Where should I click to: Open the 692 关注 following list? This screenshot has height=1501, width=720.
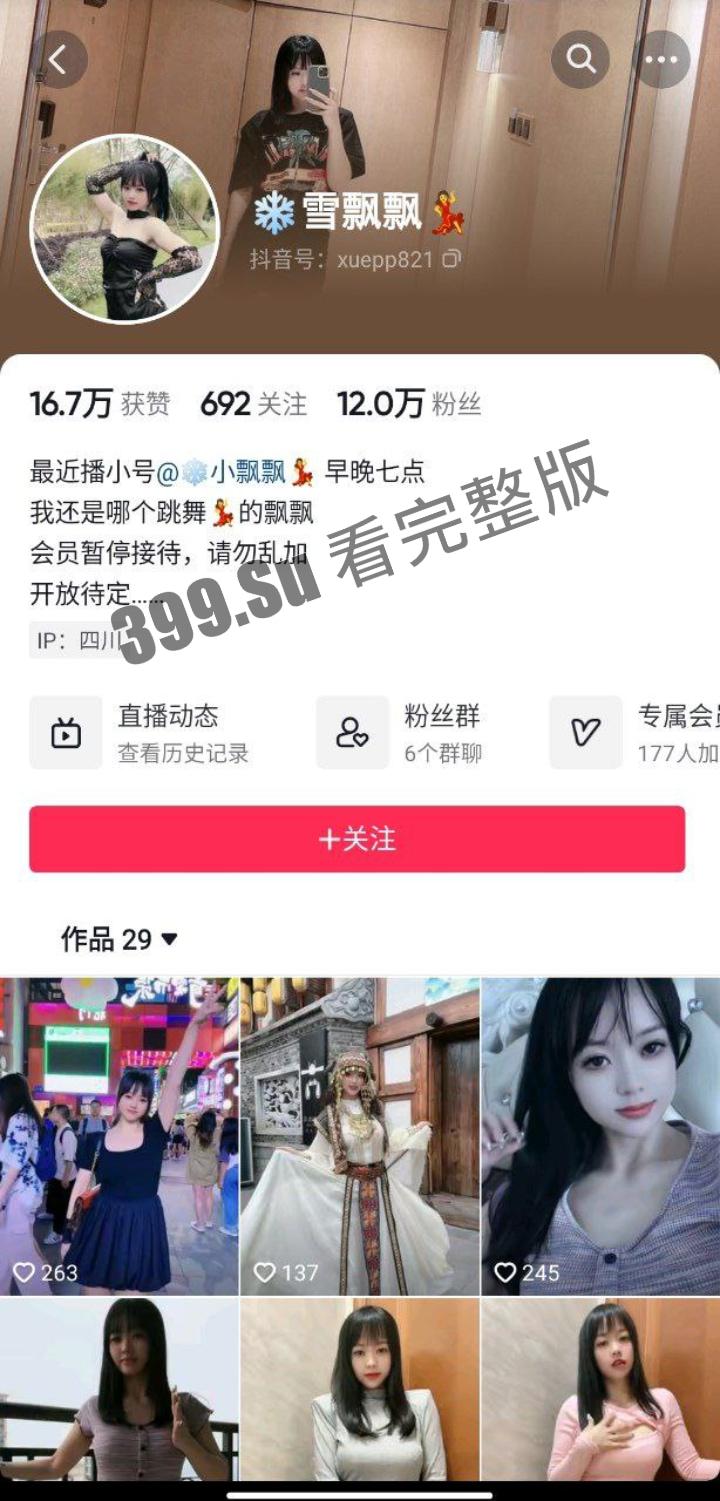tap(253, 404)
